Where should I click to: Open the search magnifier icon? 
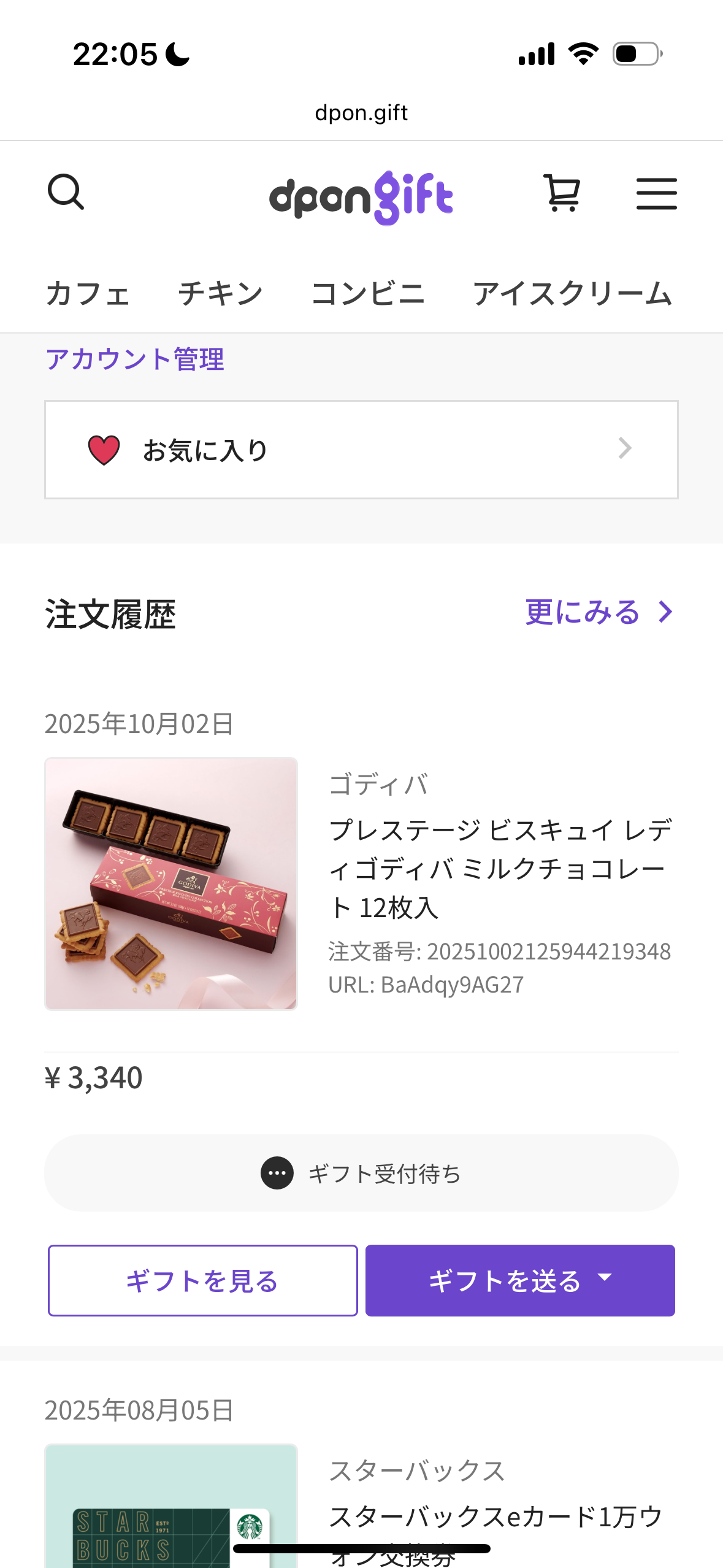[66, 193]
